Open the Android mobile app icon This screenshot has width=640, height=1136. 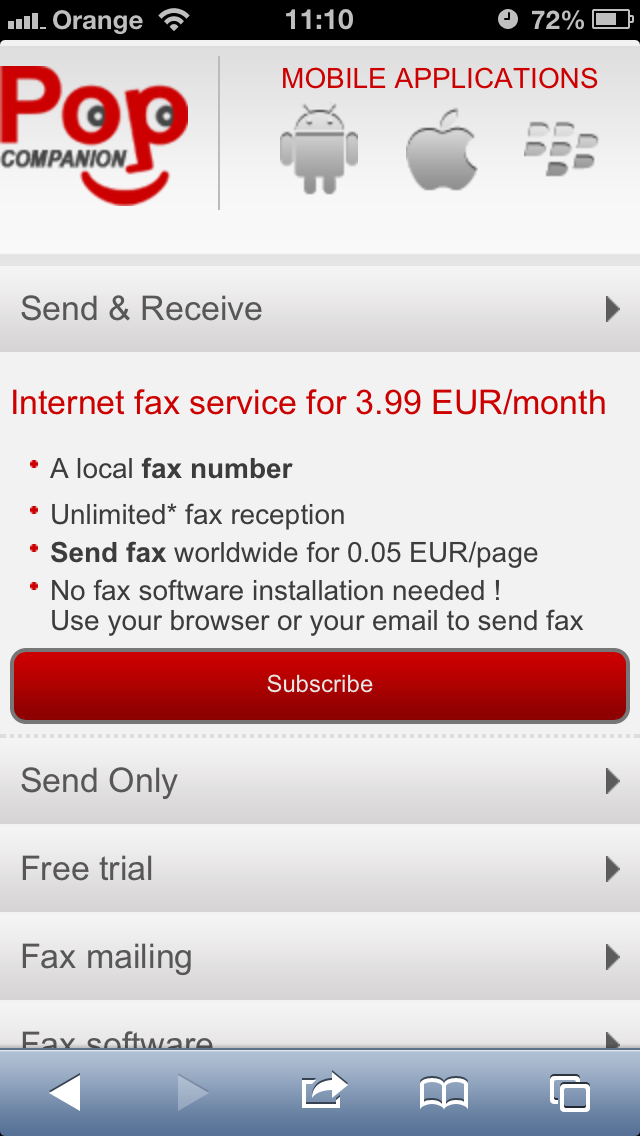click(x=319, y=149)
